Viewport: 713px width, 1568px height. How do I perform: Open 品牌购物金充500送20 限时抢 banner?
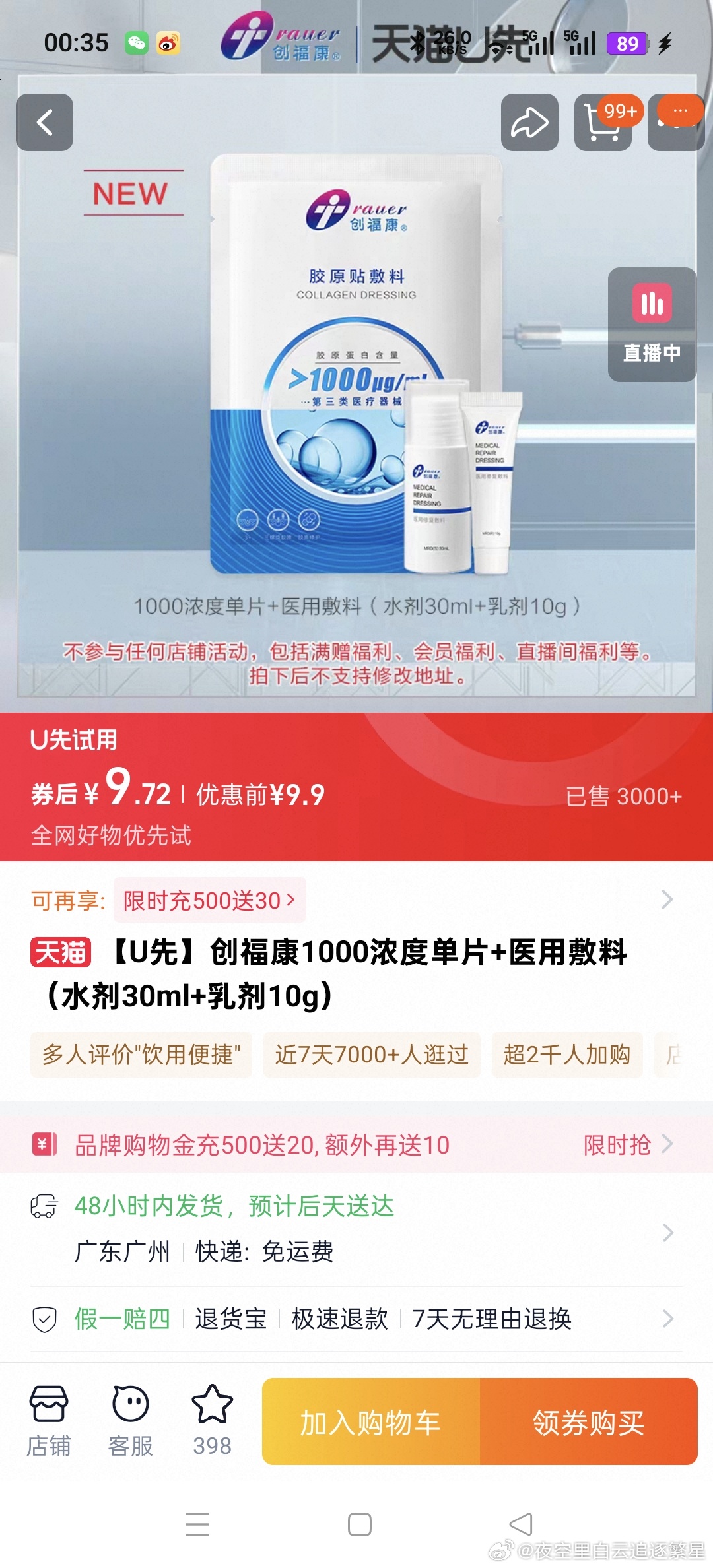tap(356, 1144)
